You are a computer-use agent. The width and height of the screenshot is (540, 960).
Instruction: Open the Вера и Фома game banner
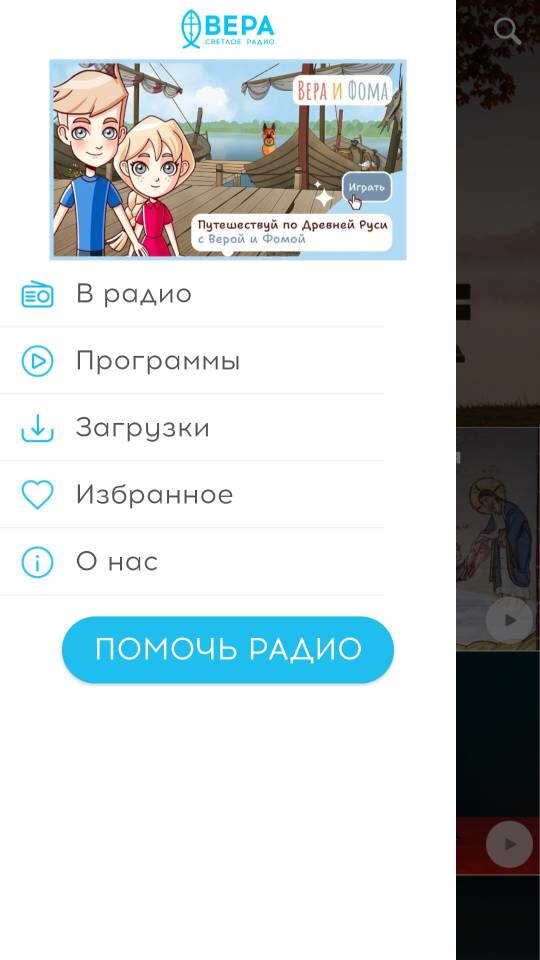[x=228, y=159]
